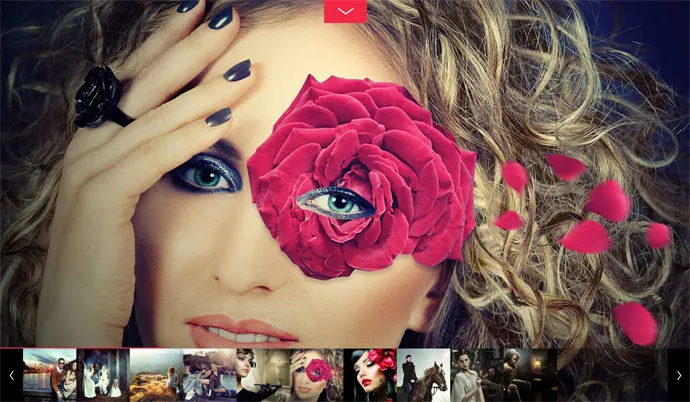Go to previous thumbnails with the left arrow
The height and width of the screenshot is (402, 690).
tap(11, 375)
